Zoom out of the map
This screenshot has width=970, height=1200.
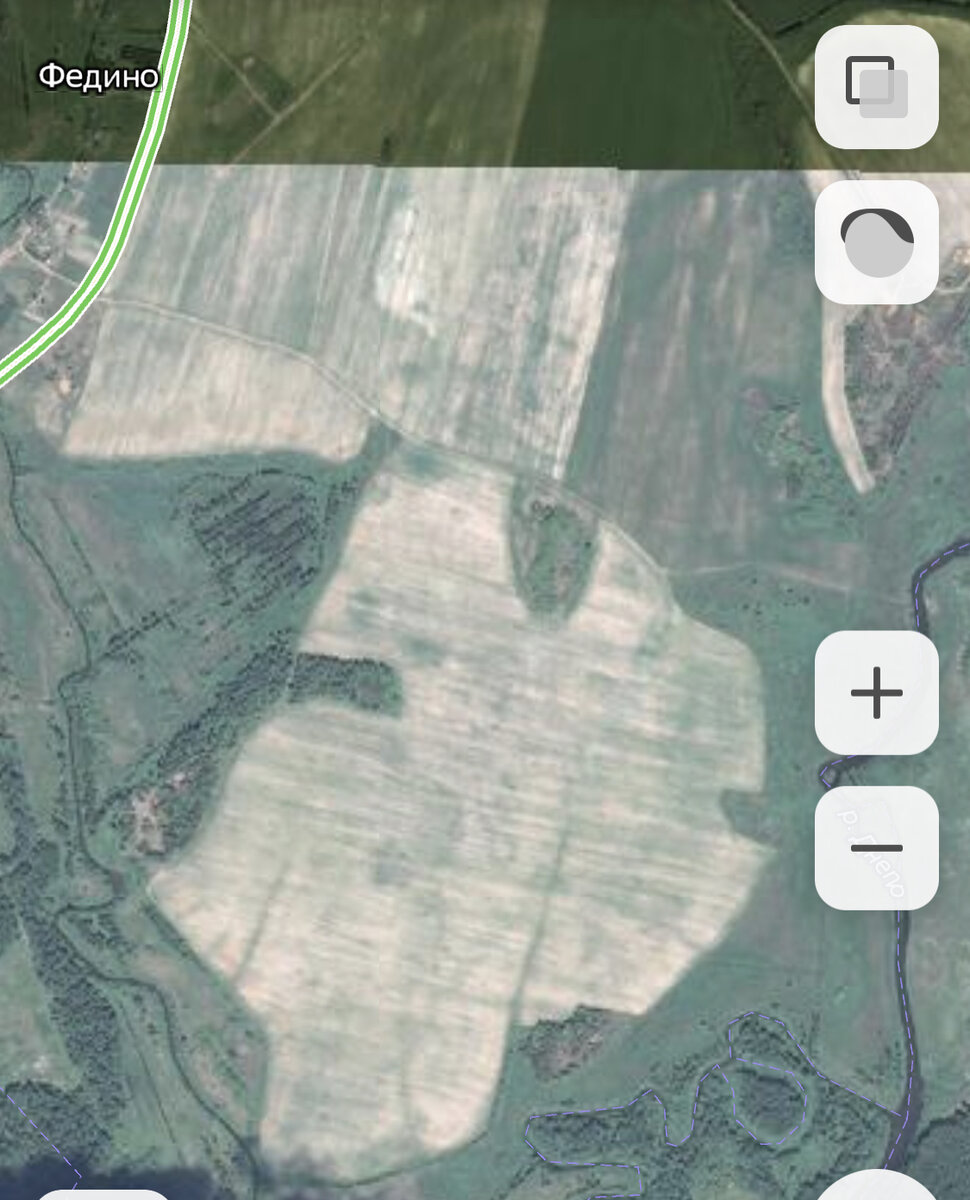(876, 848)
